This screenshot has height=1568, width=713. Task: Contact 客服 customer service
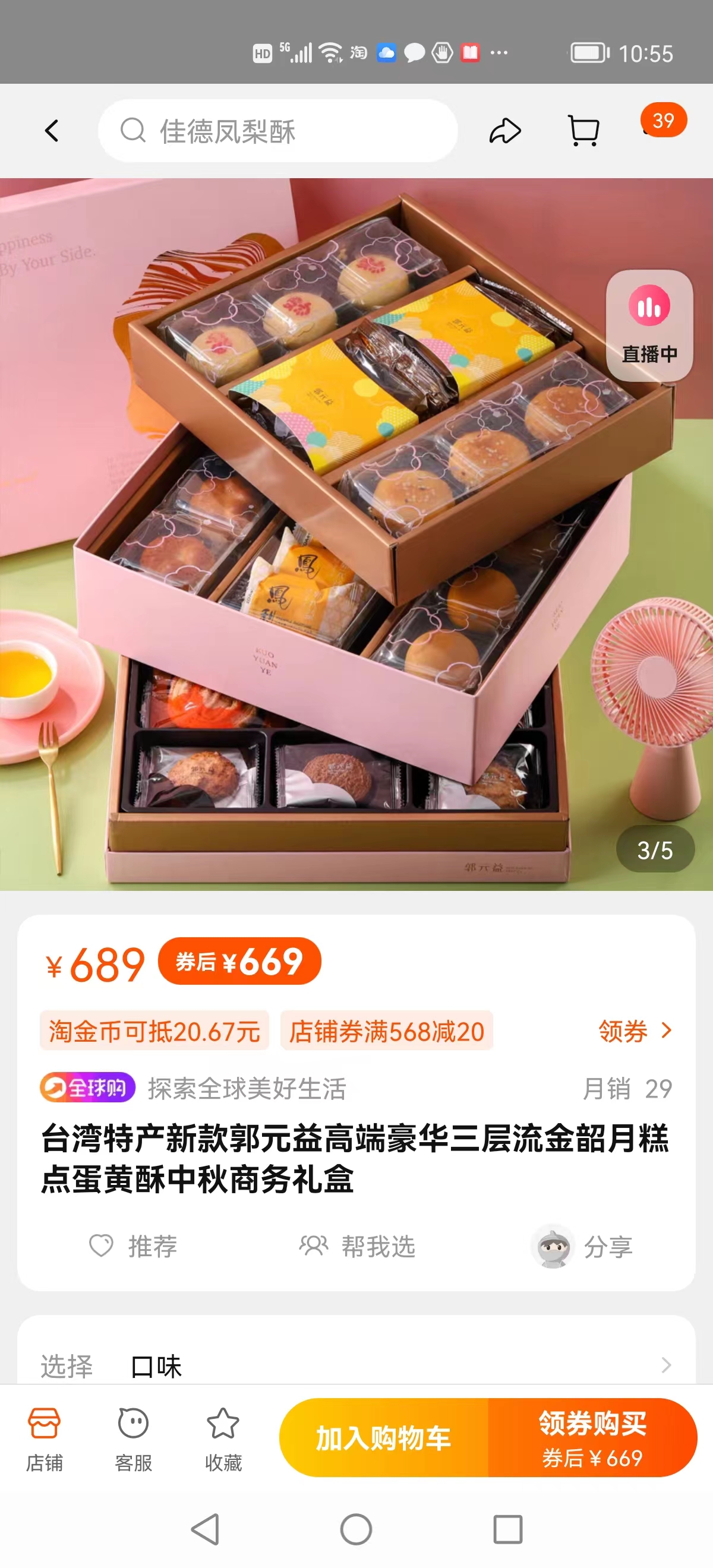coord(133,1437)
